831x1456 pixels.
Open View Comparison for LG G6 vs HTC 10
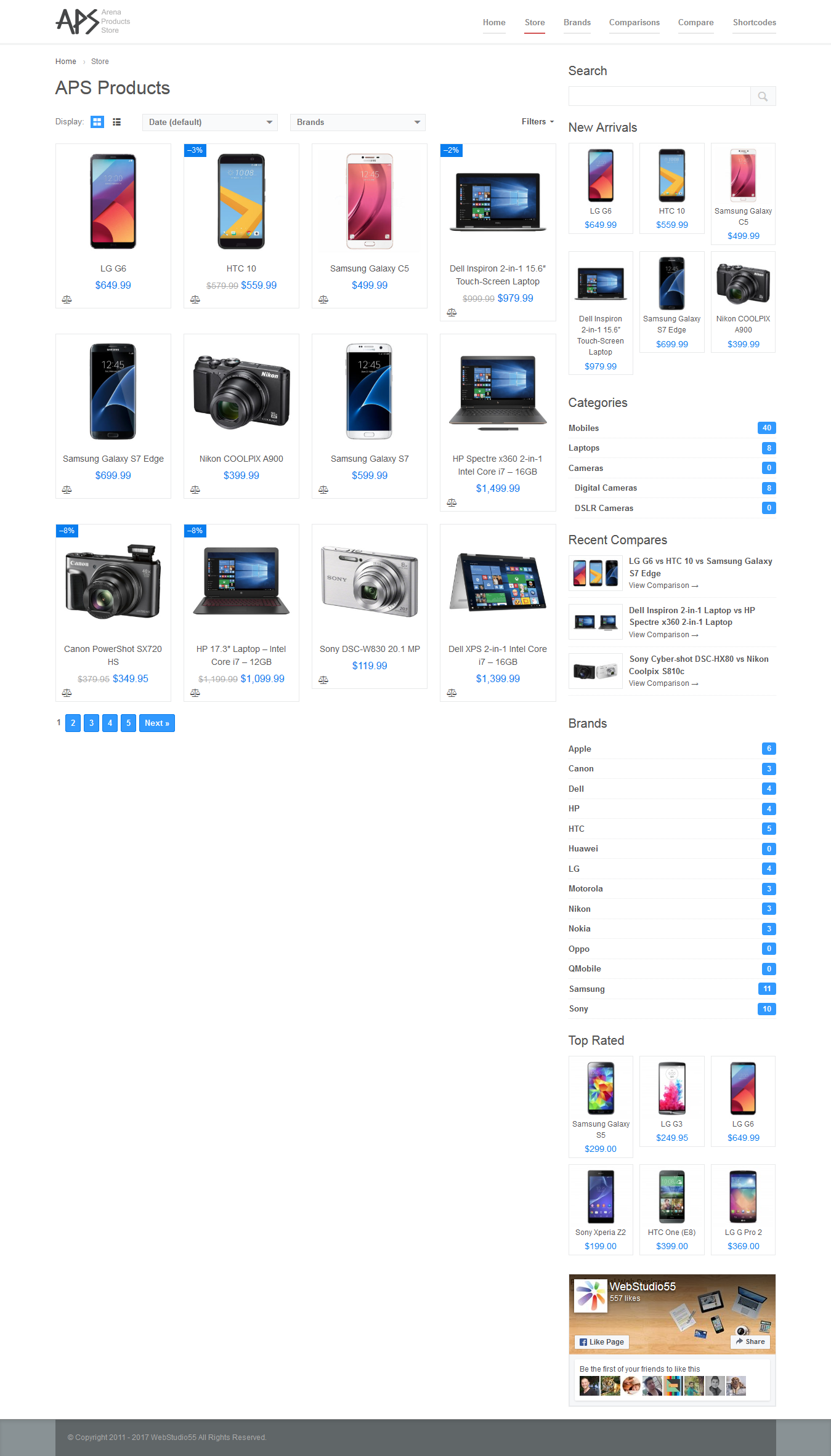point(663,585)
